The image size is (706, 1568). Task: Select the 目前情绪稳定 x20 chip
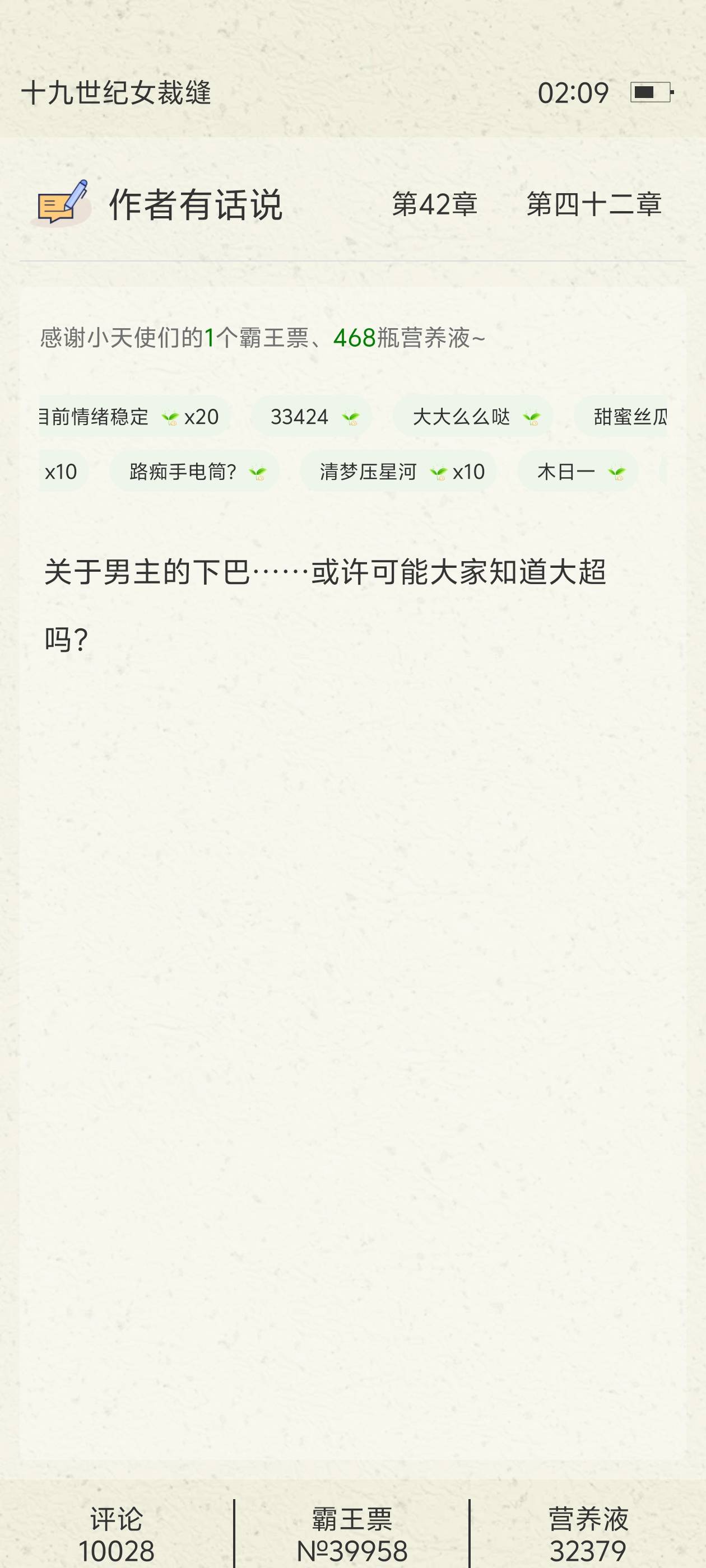[135, 417]
